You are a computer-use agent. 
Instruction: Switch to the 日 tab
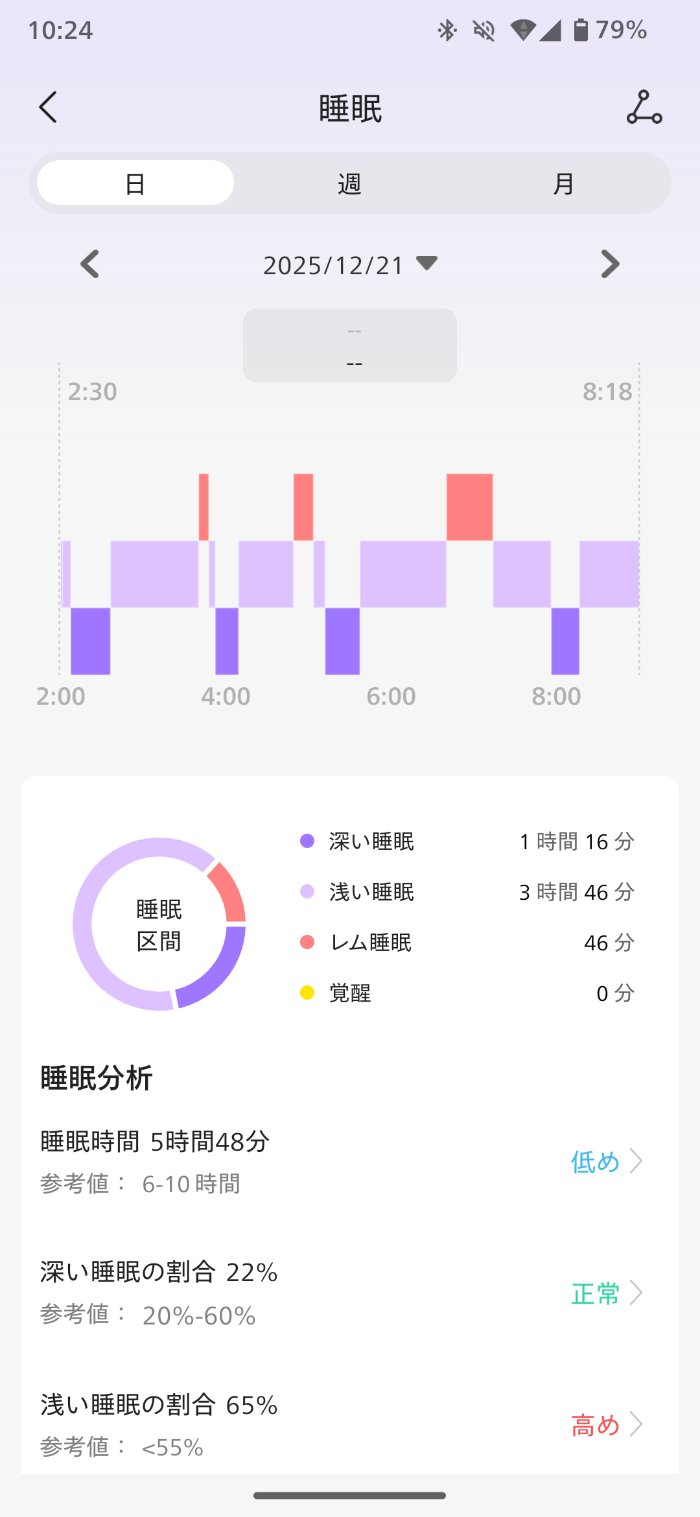tap(135, 184)
